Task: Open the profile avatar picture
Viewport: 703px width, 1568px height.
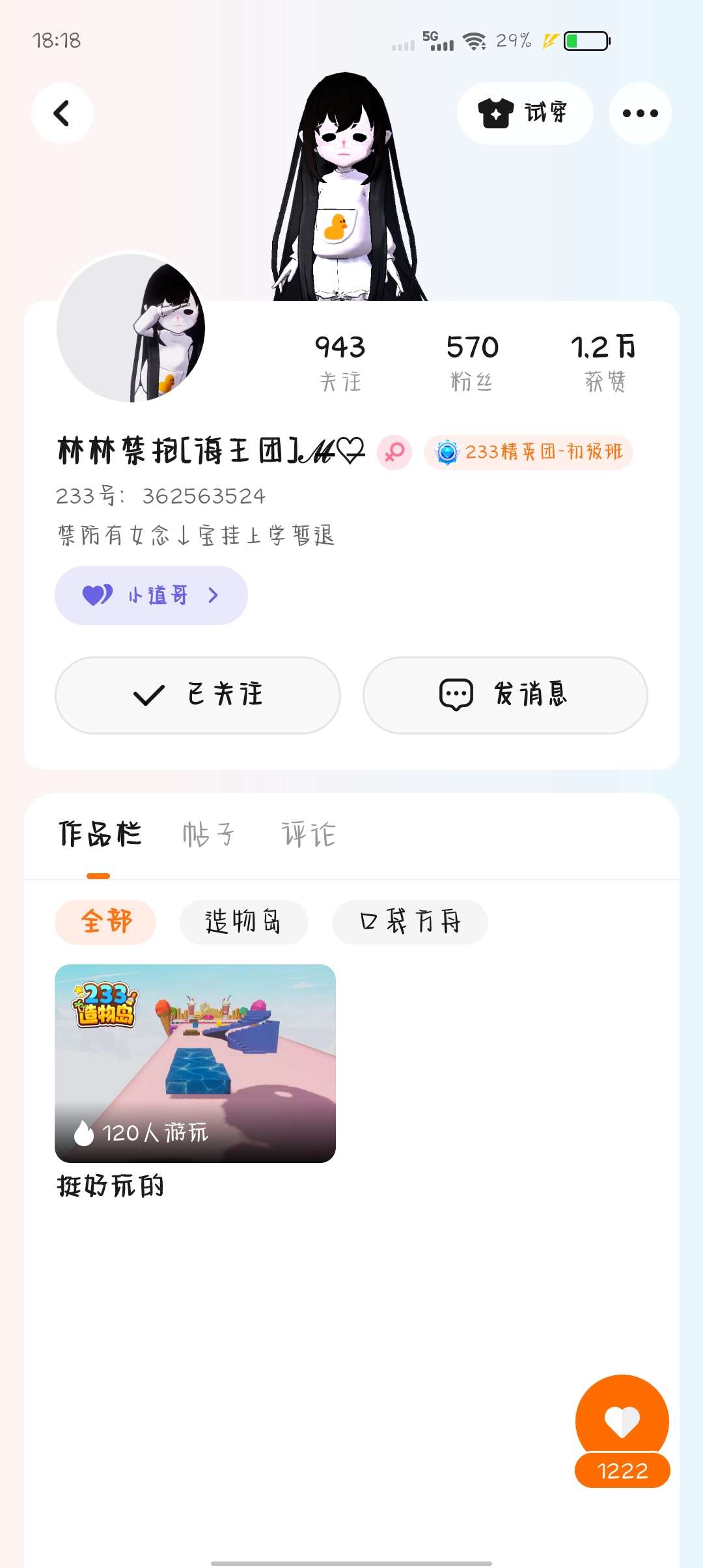Action: pyautogui.click(x=131, y=328)
